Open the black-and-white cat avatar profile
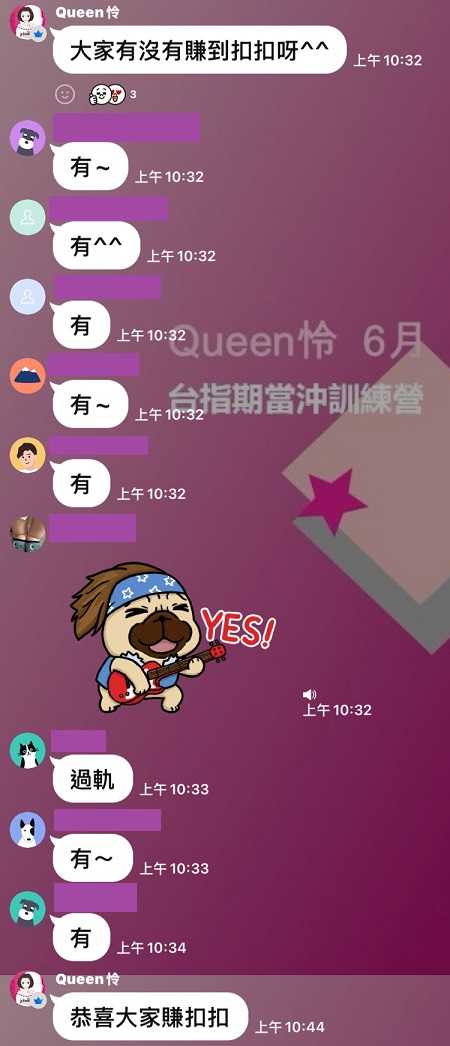Screen dimensions: 450x1046 coord(27,750)
